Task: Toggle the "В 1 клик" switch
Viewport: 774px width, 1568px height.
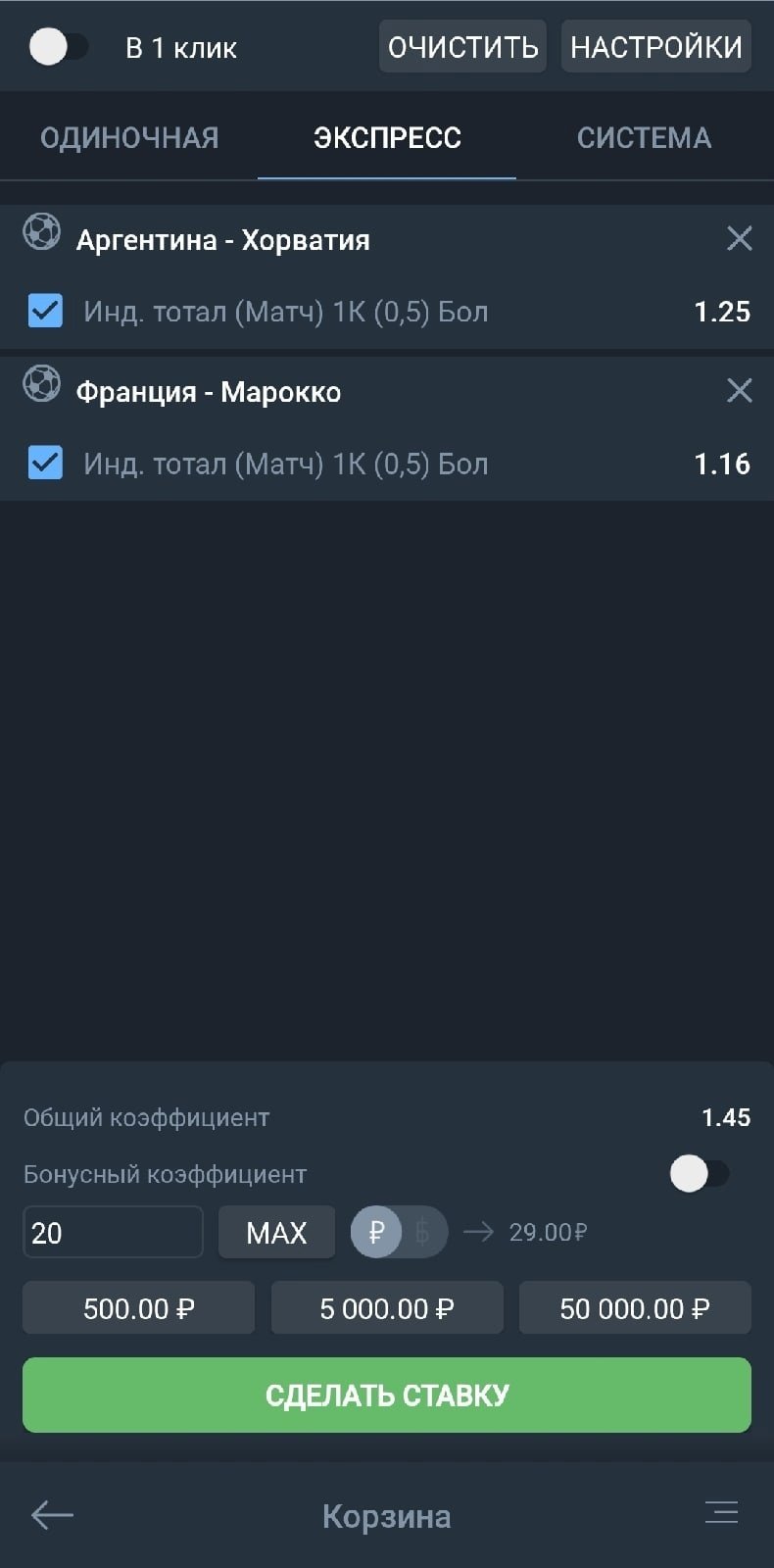Action: coord(59,47)
